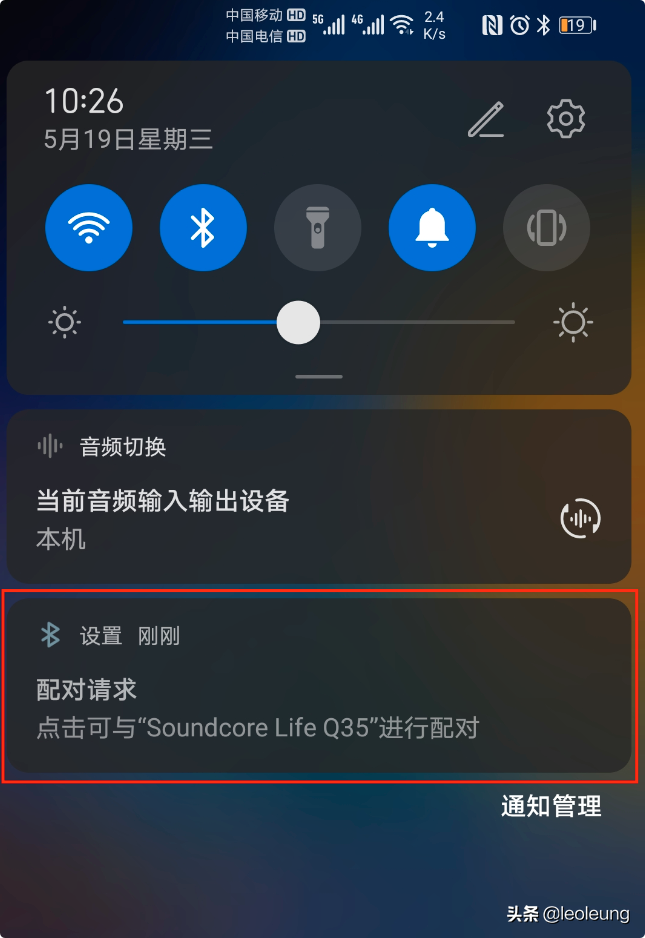645x938 pixels.
Task: Open 通知管理 notification management
Action: coord(551,806)
